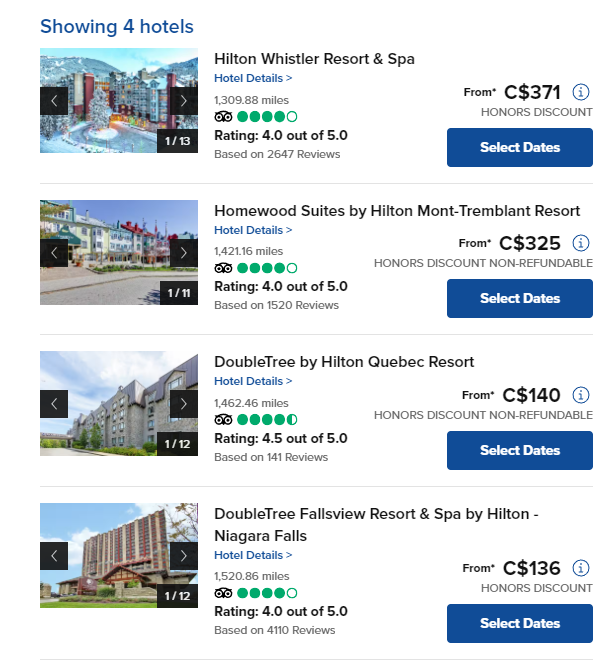Image resolution: width=607 pixels, height=670 pixels.
Task: View price info for DoubleTree Fallsview C$136
Action: pos(581,568)
